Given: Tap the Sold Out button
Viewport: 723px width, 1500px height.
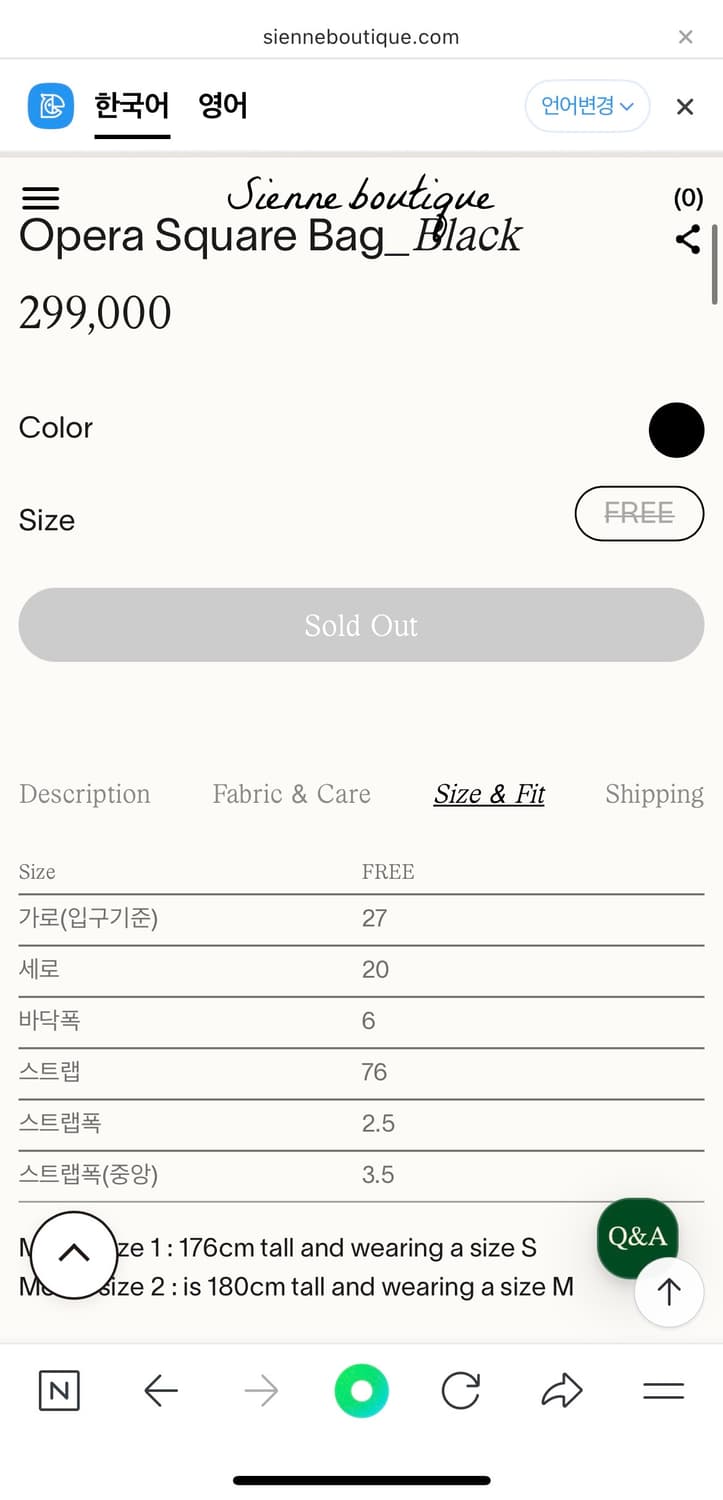Looking at the screenshot, I should point(361,625).
